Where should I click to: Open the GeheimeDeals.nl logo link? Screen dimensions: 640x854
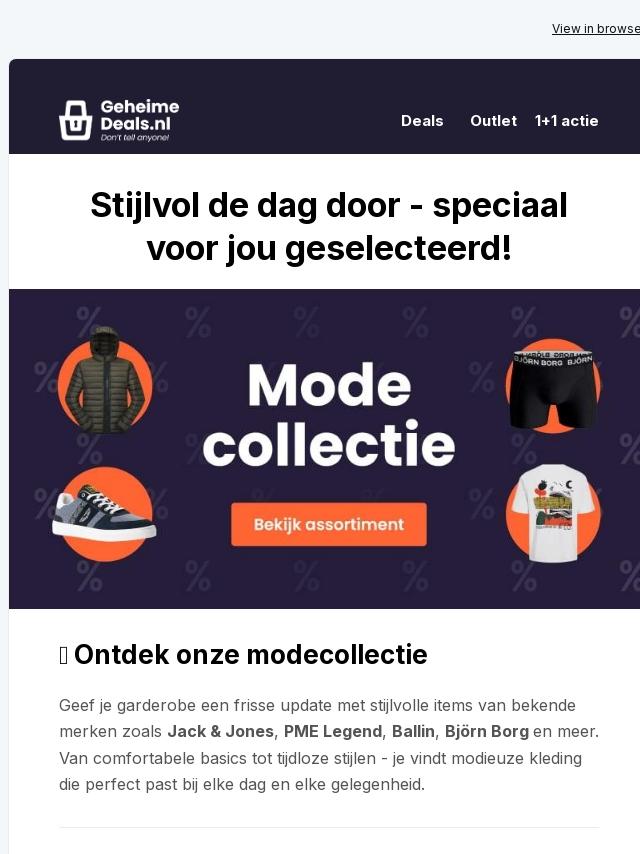coord(119,120)
